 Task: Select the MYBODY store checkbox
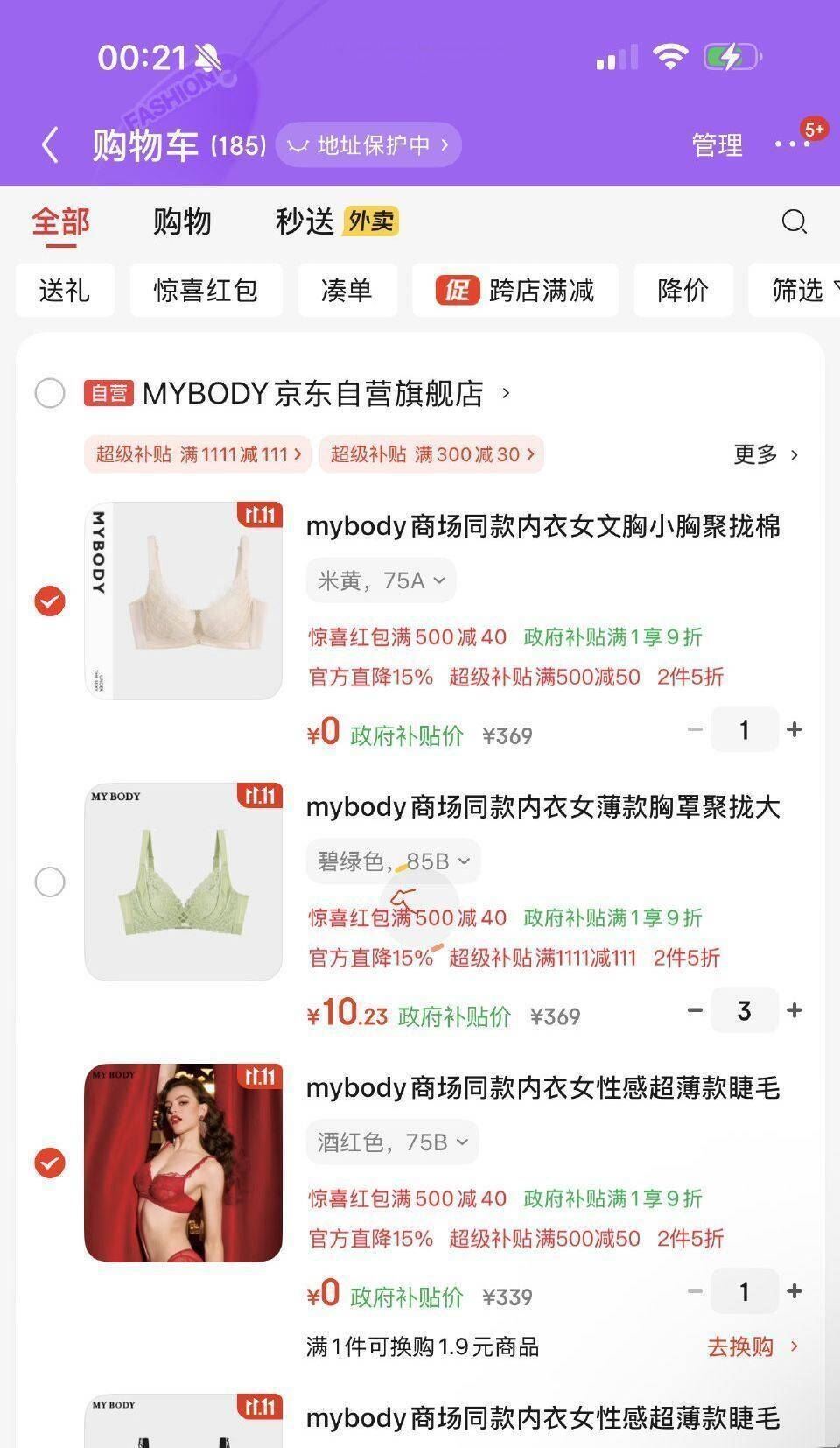(51, 393)
